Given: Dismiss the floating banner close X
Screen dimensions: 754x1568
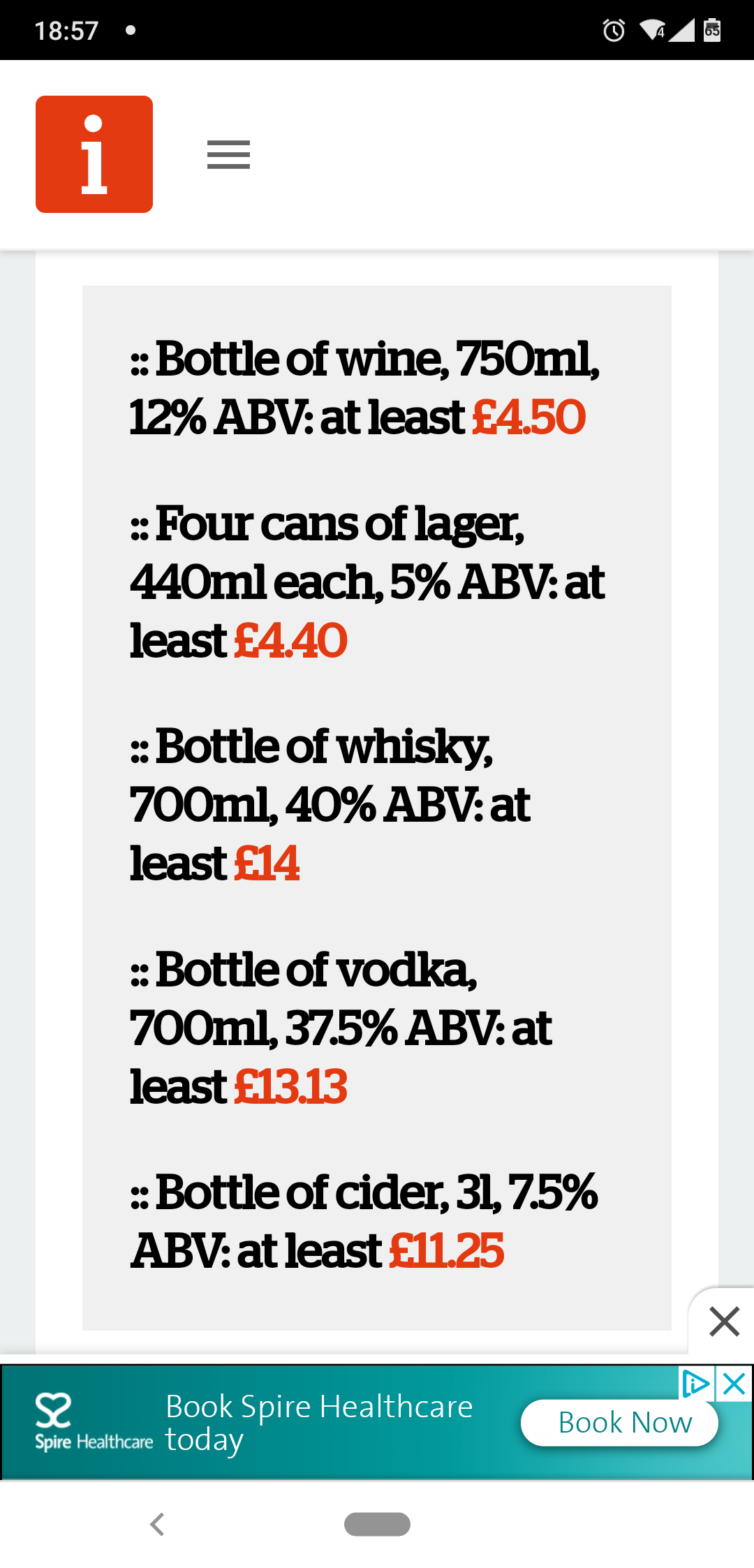Looking at the screenshot, I should point(723,1322).
